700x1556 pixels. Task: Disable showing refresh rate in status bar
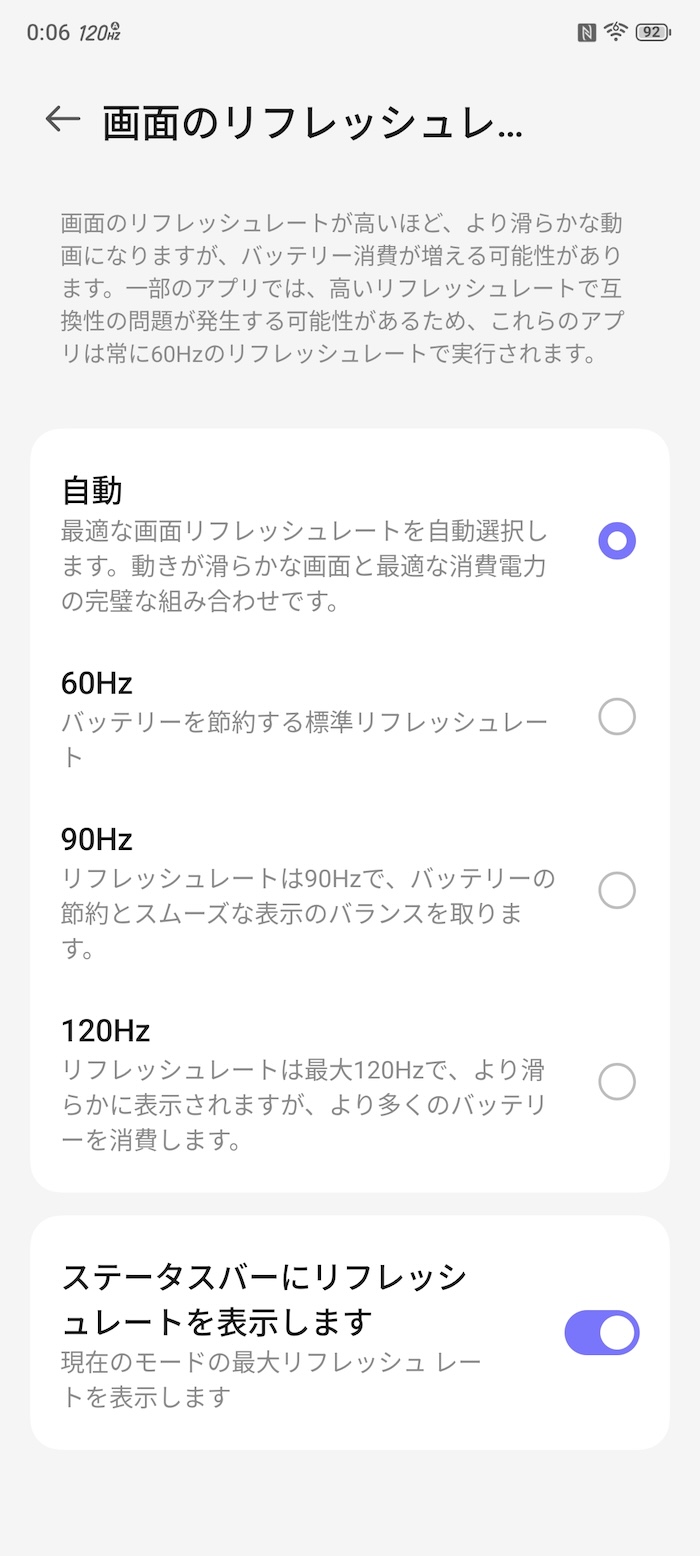602,1333
